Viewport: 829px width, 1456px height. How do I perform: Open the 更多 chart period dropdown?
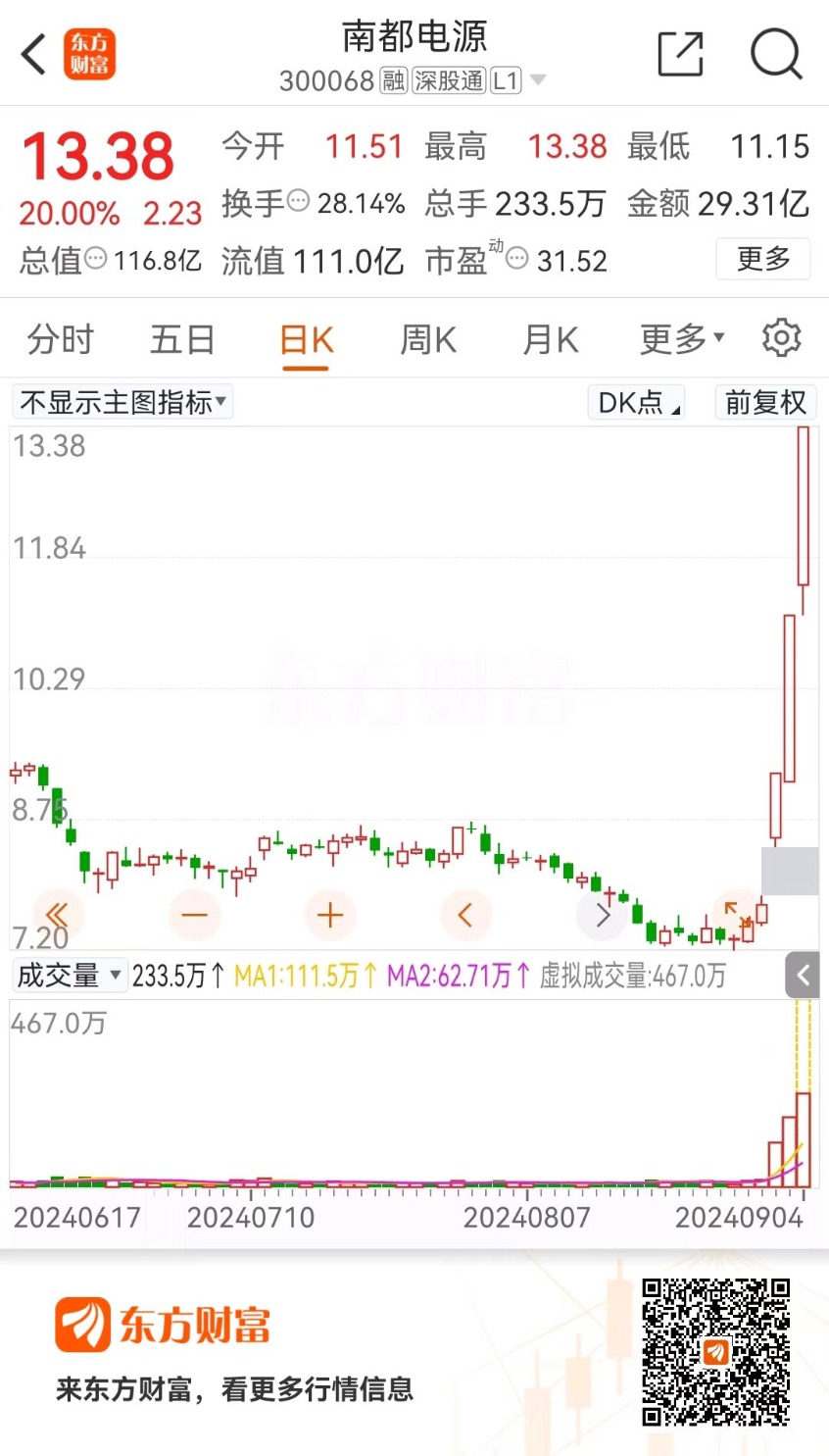coord(682,339)
